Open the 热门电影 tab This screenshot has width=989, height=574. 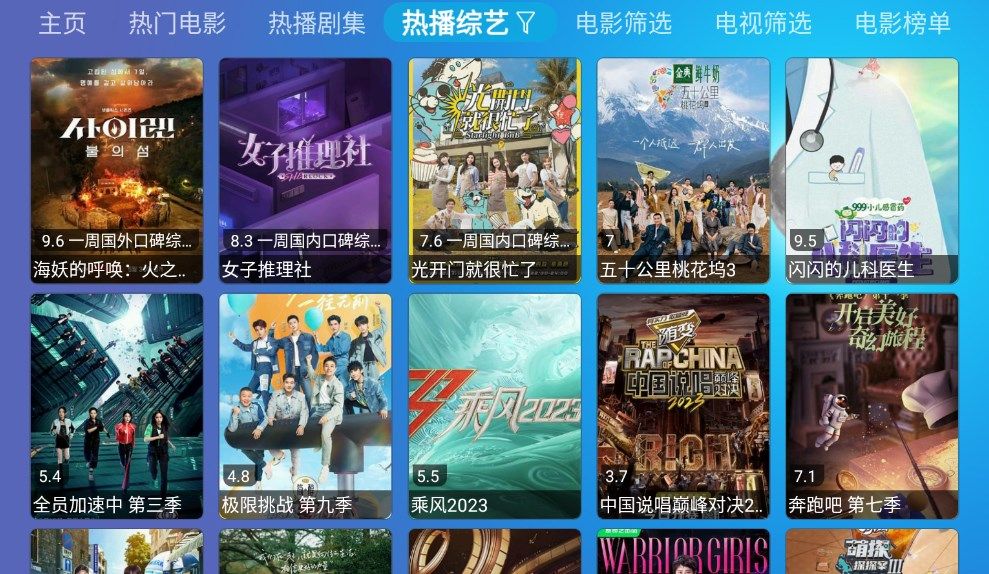point(177,23)
